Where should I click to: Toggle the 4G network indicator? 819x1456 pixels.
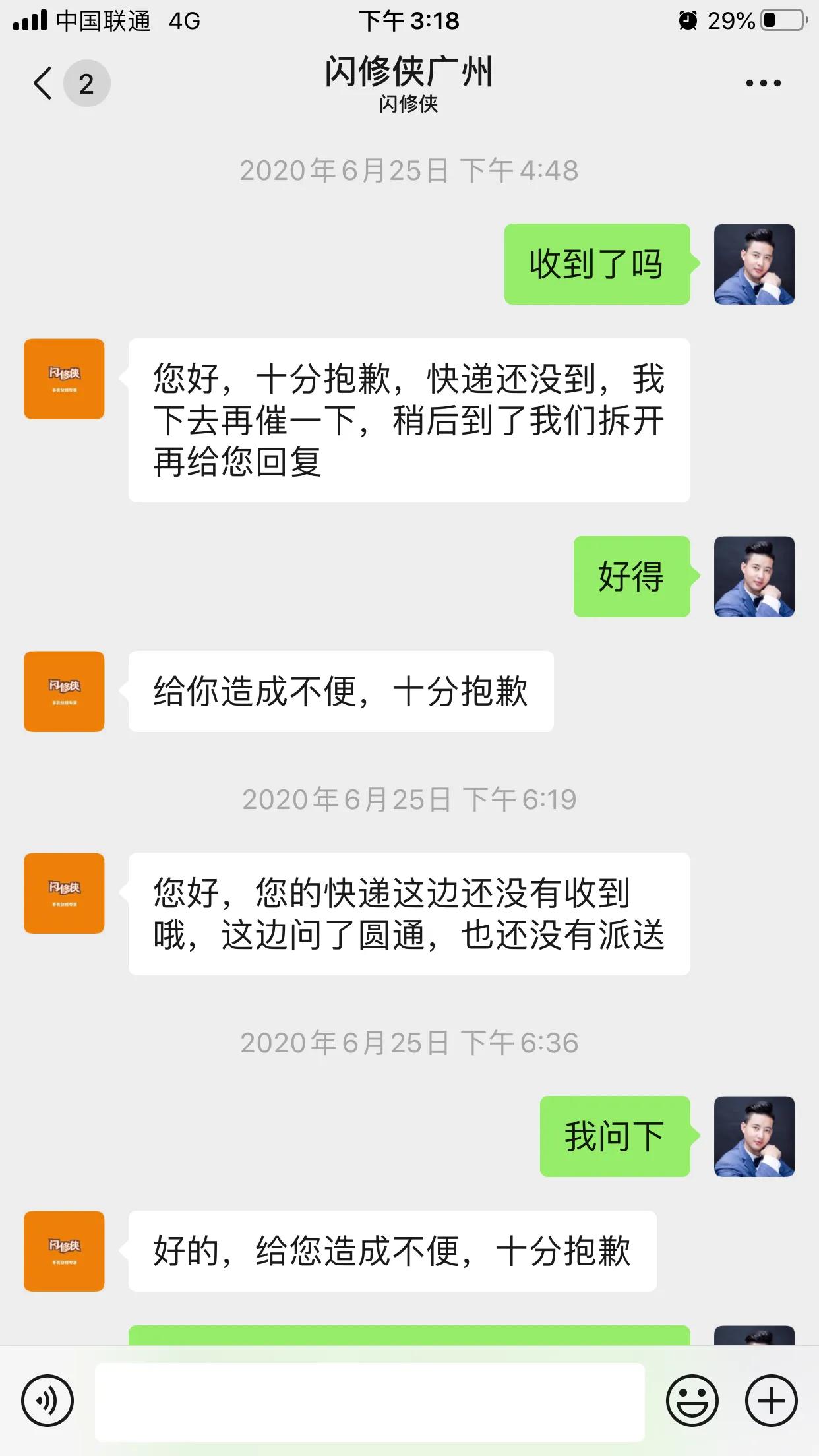click(x=185, y=21)
